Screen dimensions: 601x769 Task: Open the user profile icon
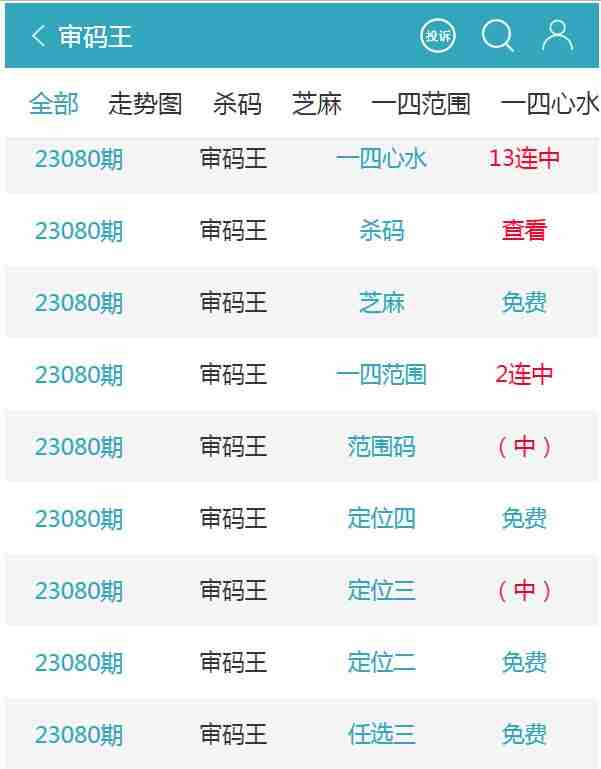tap(557, 37)
